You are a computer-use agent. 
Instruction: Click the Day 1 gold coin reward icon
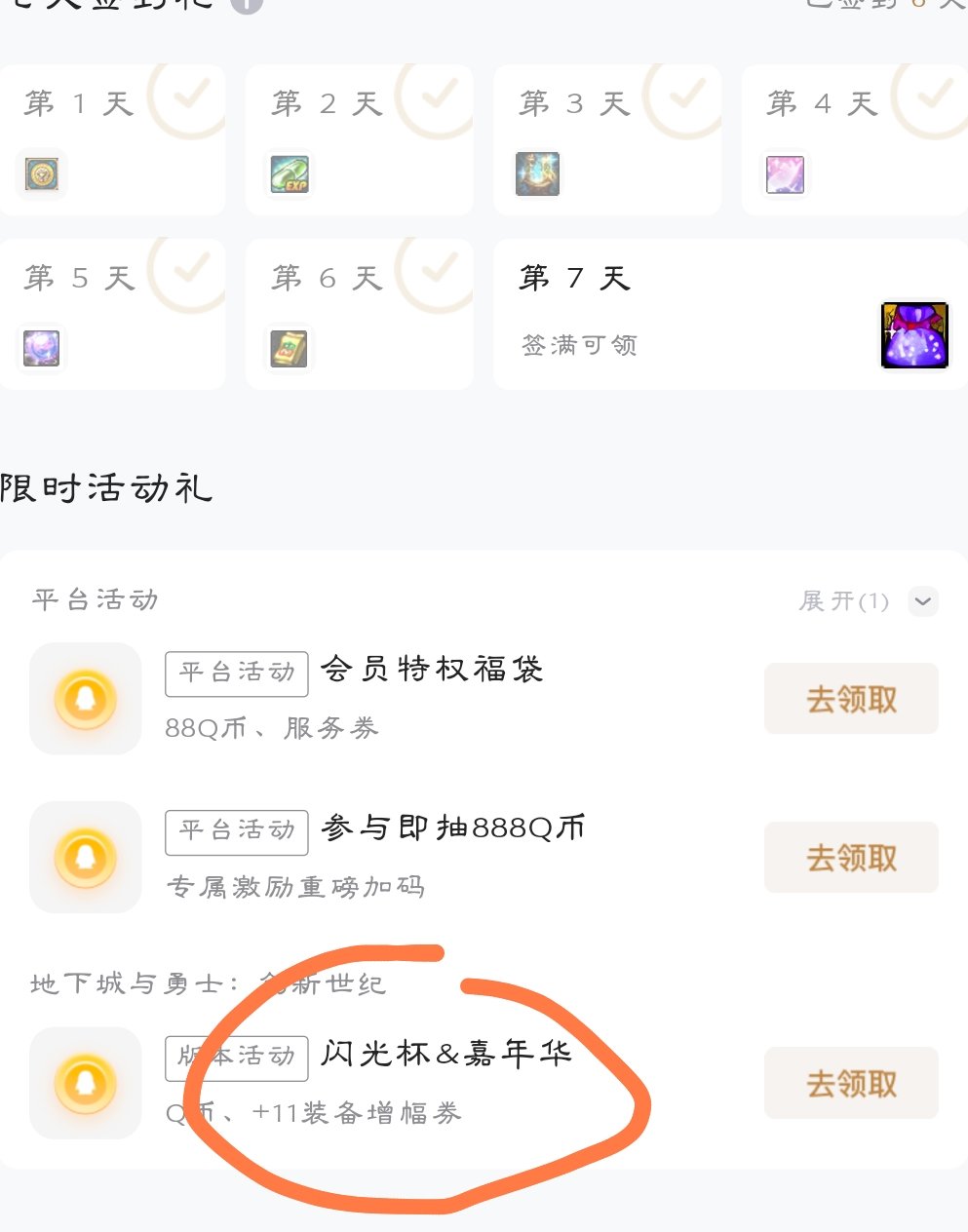coord(40,174)
